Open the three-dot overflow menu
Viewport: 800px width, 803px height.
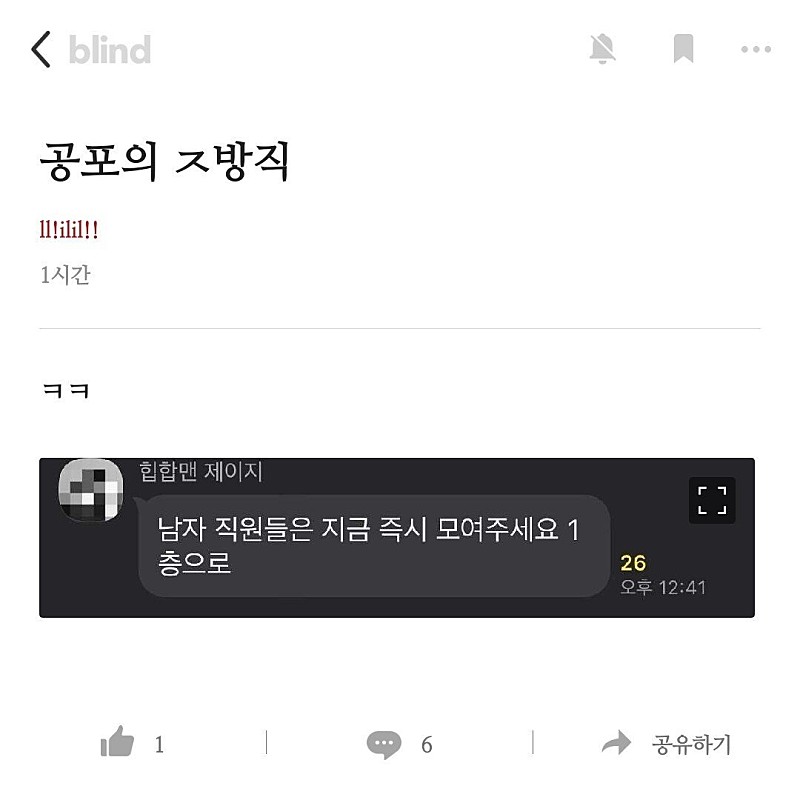(x=755, y=49)
